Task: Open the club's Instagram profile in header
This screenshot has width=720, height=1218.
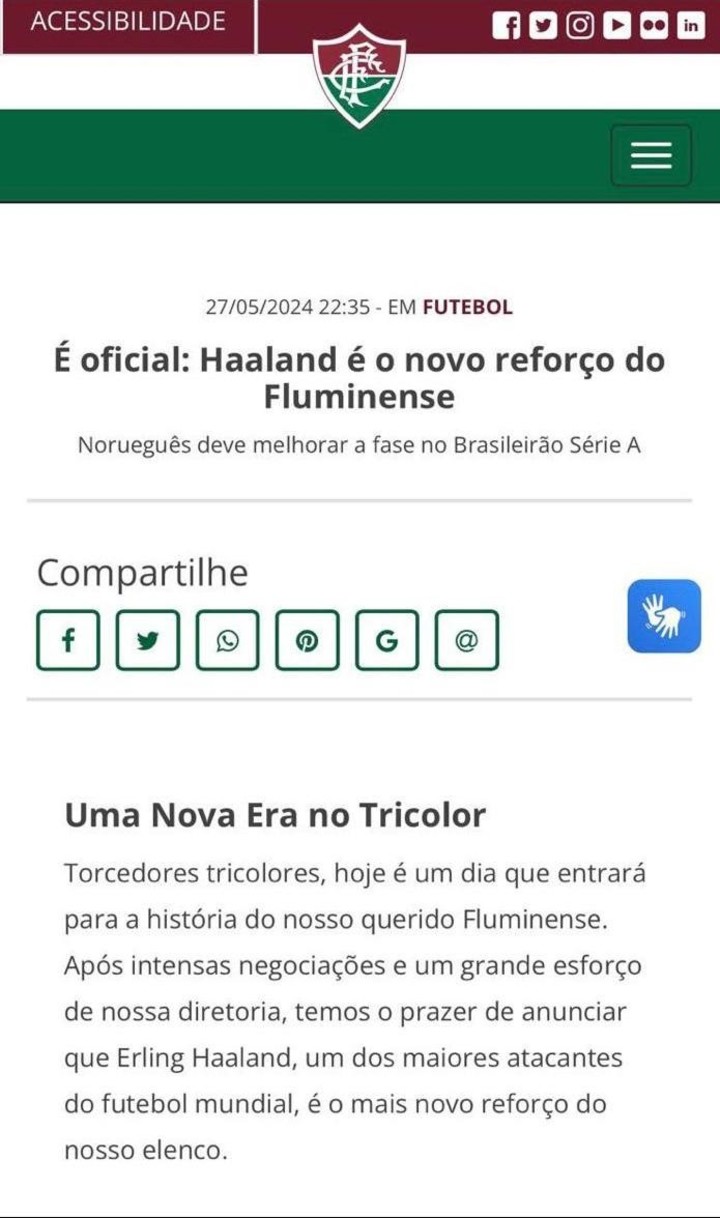Action: click(580, 26)
